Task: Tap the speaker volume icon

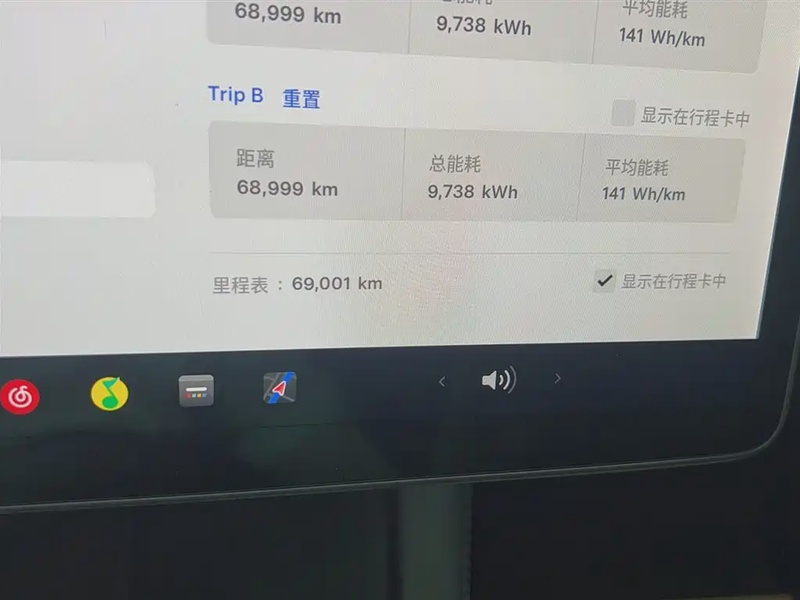Action: [497, 380]
